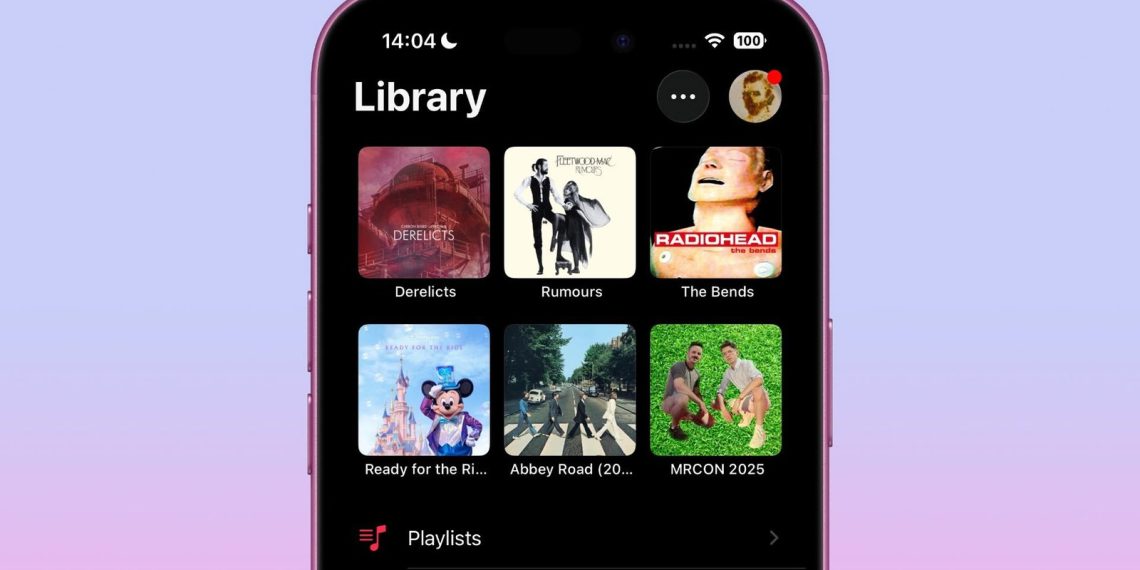The width and height of the screenshot is (1140, 570).
Task: Go to the Playlists row
Action: click(570, 538)
